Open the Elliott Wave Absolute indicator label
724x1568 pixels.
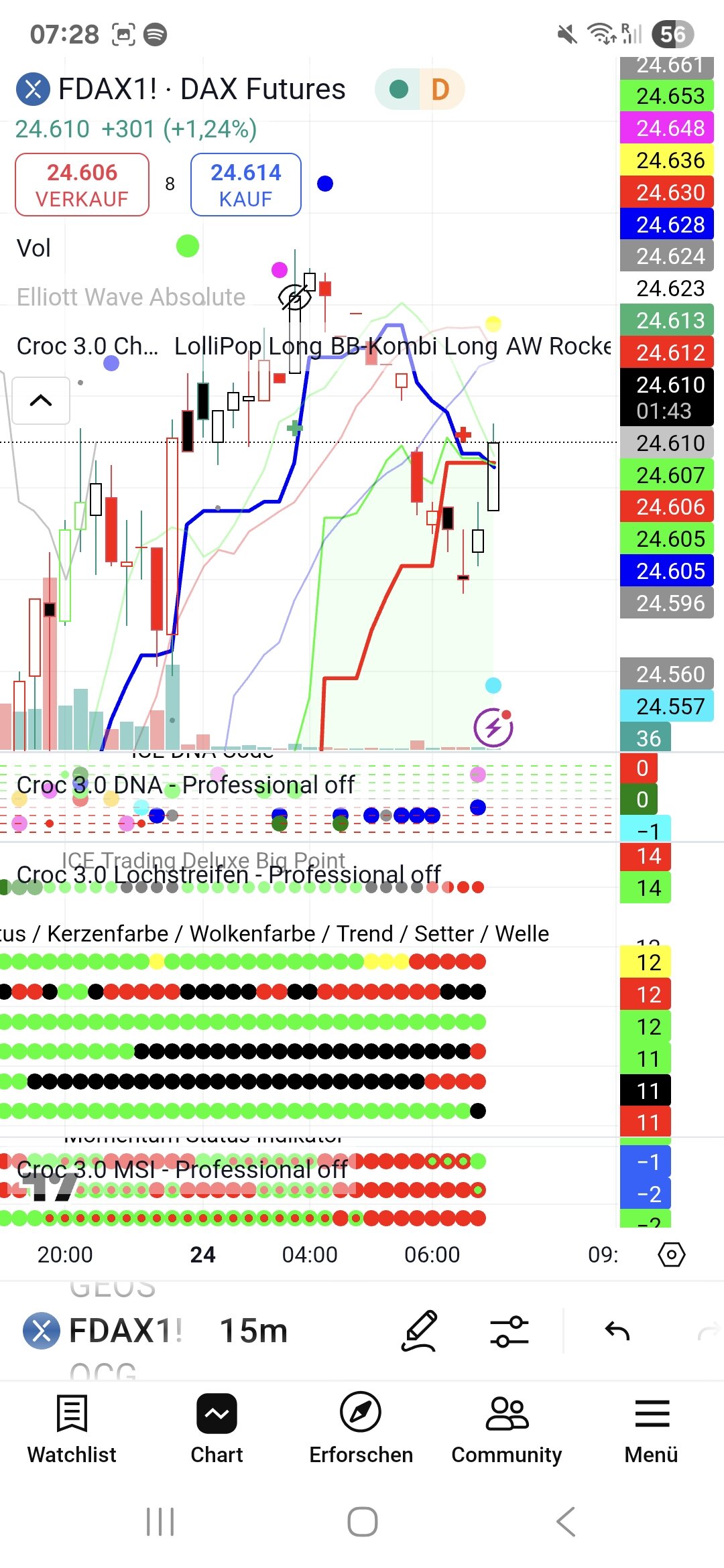tap(131, 297)
